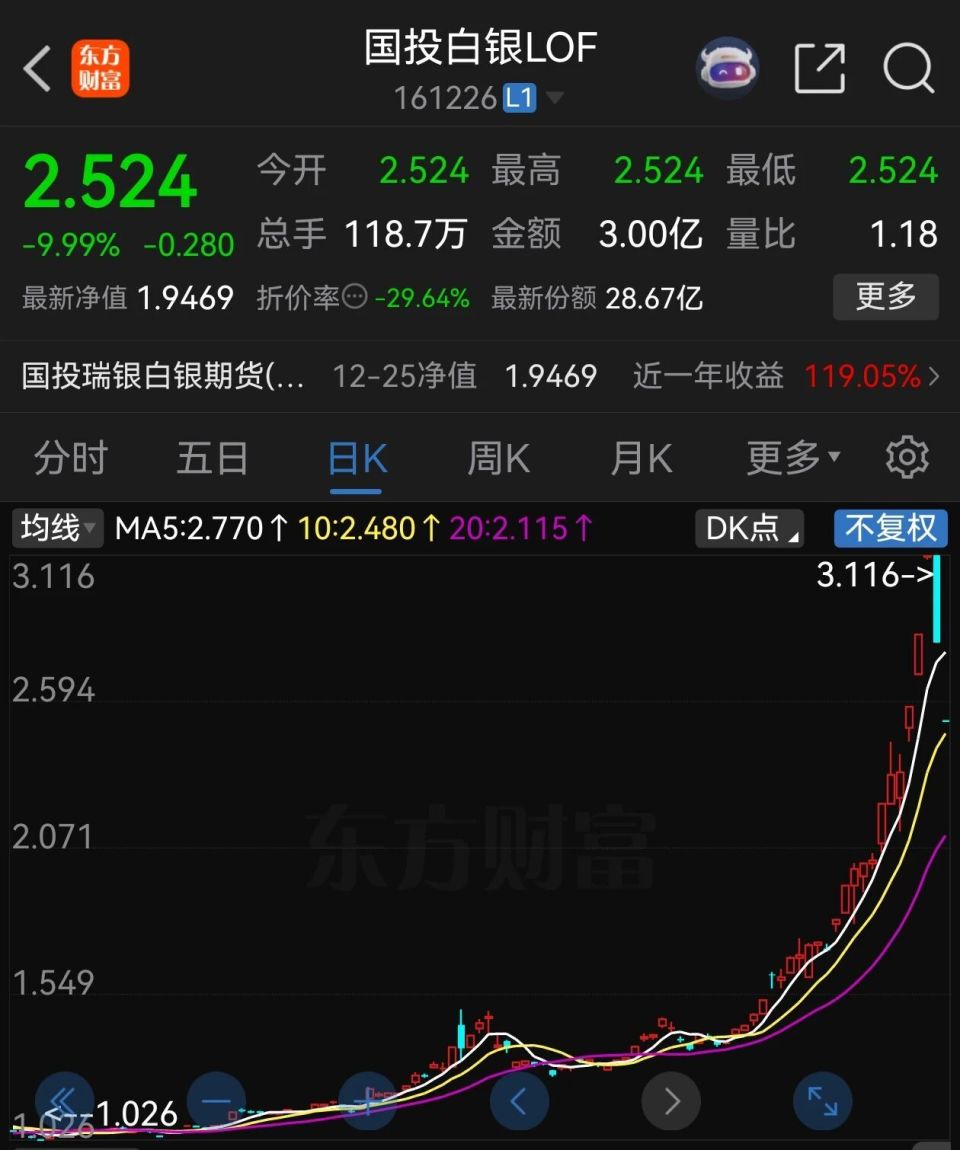Expand chart to fullscreen
Image resolution: width=960 pixels, height=1150 pixels.
pos(822,1101)
